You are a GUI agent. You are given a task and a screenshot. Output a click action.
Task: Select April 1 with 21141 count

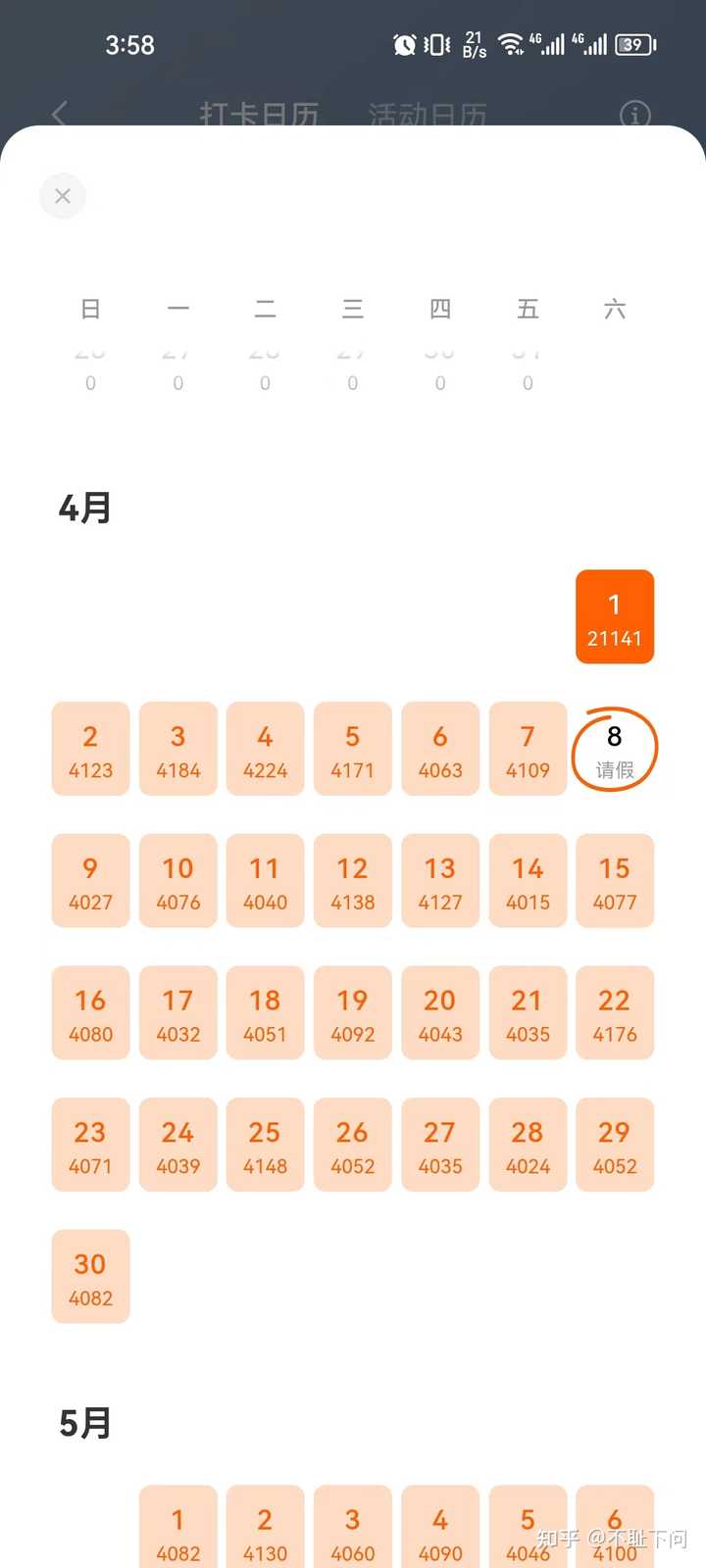tap(615, 617)
